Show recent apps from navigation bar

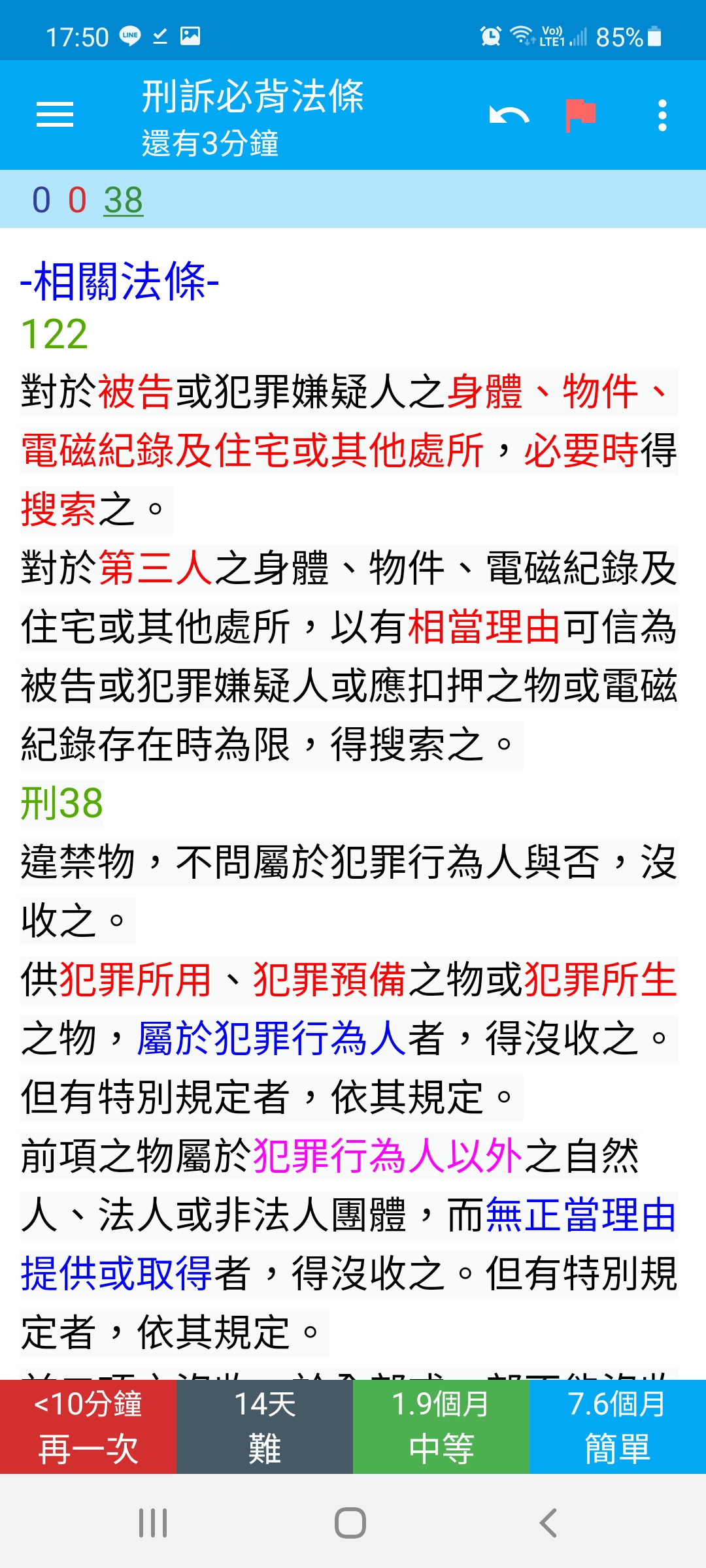(x=153, y=1523)
